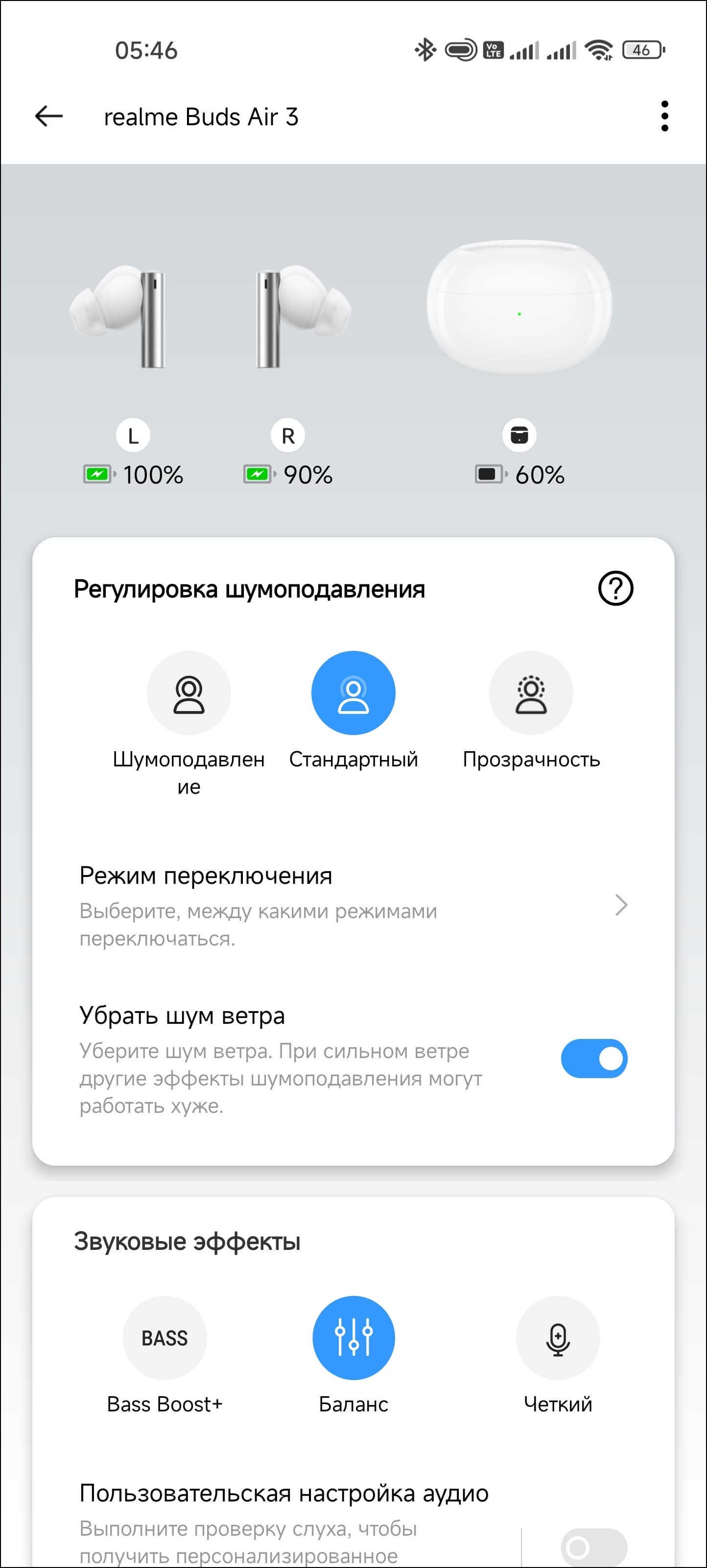The height and width of the screenshot is (1568, 707).
Task: Go back using the arrow icon
Action: click(x=49, y=115)
